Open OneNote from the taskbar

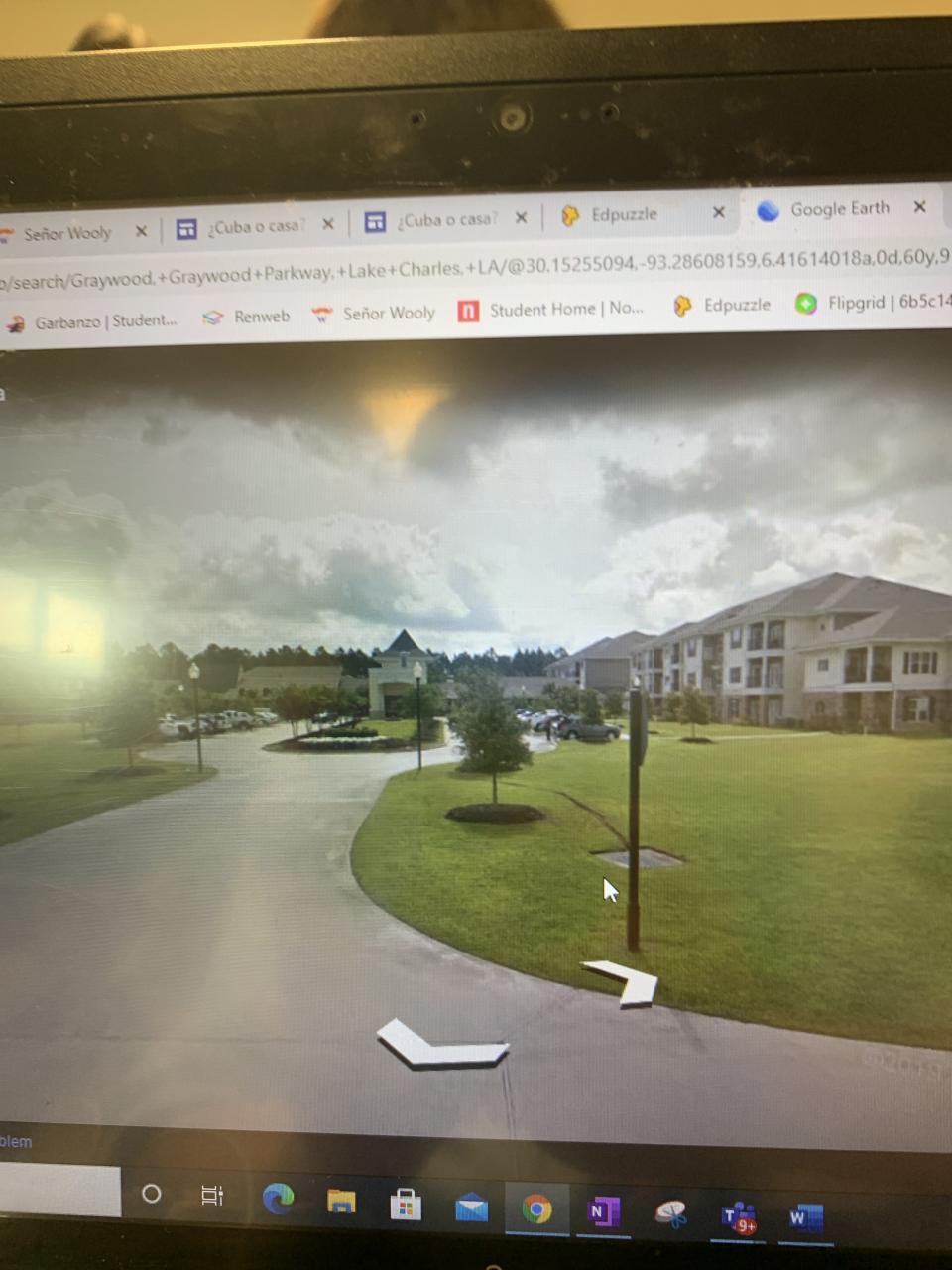click(602, 1211)
